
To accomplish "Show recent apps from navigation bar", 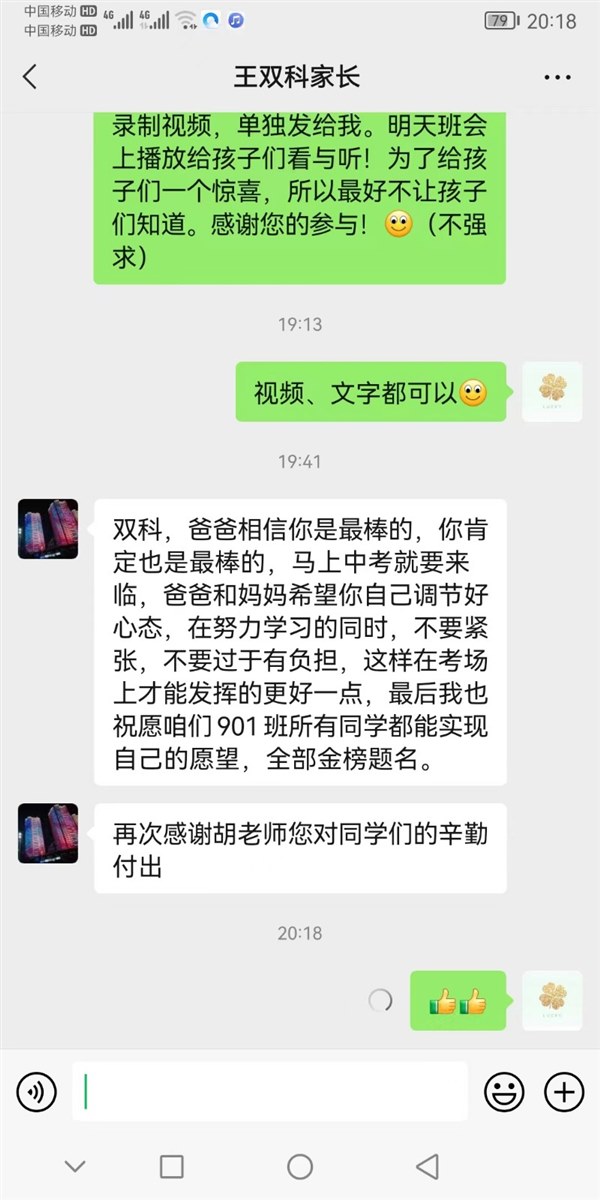I will point(172,1166).
